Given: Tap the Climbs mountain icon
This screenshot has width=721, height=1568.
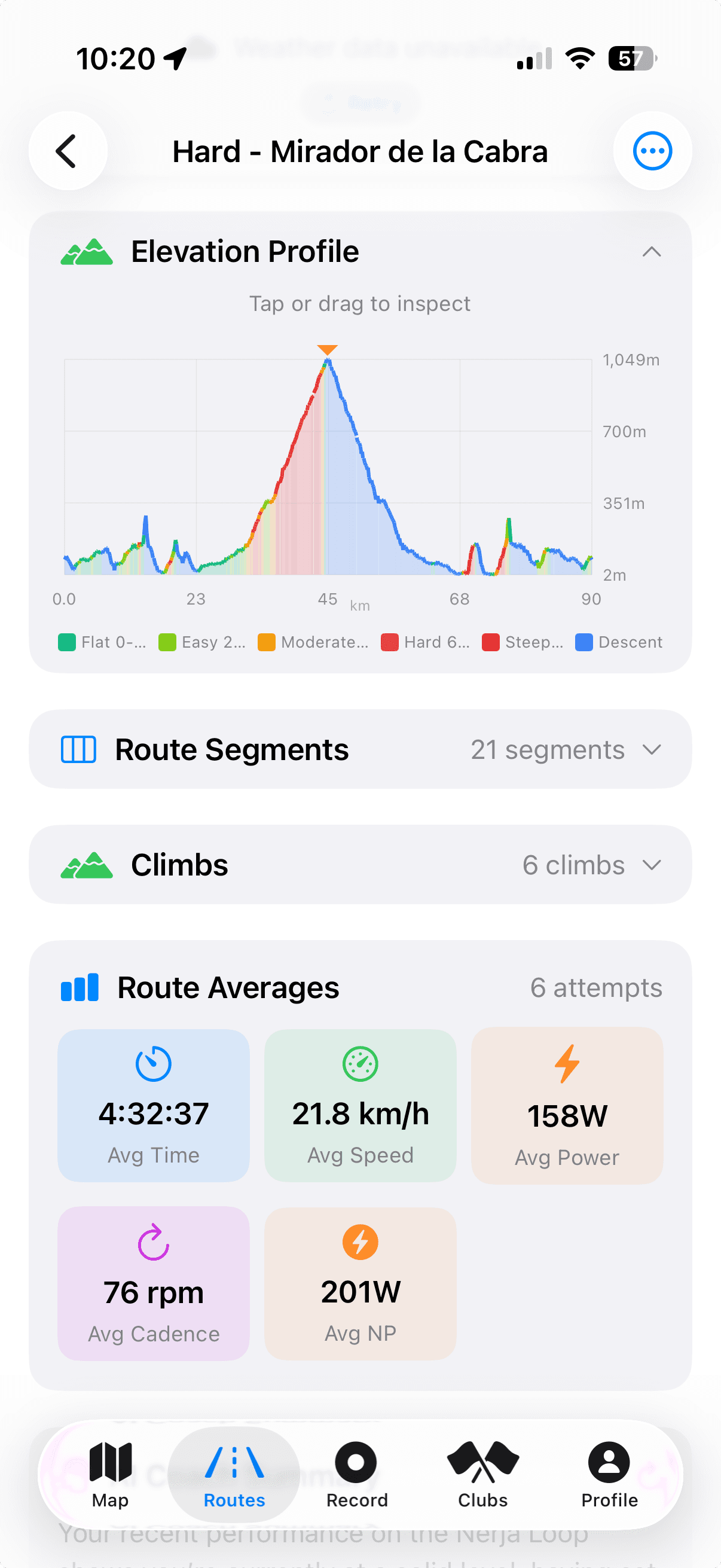Looking at the screenshot, I should coord(87,864).
